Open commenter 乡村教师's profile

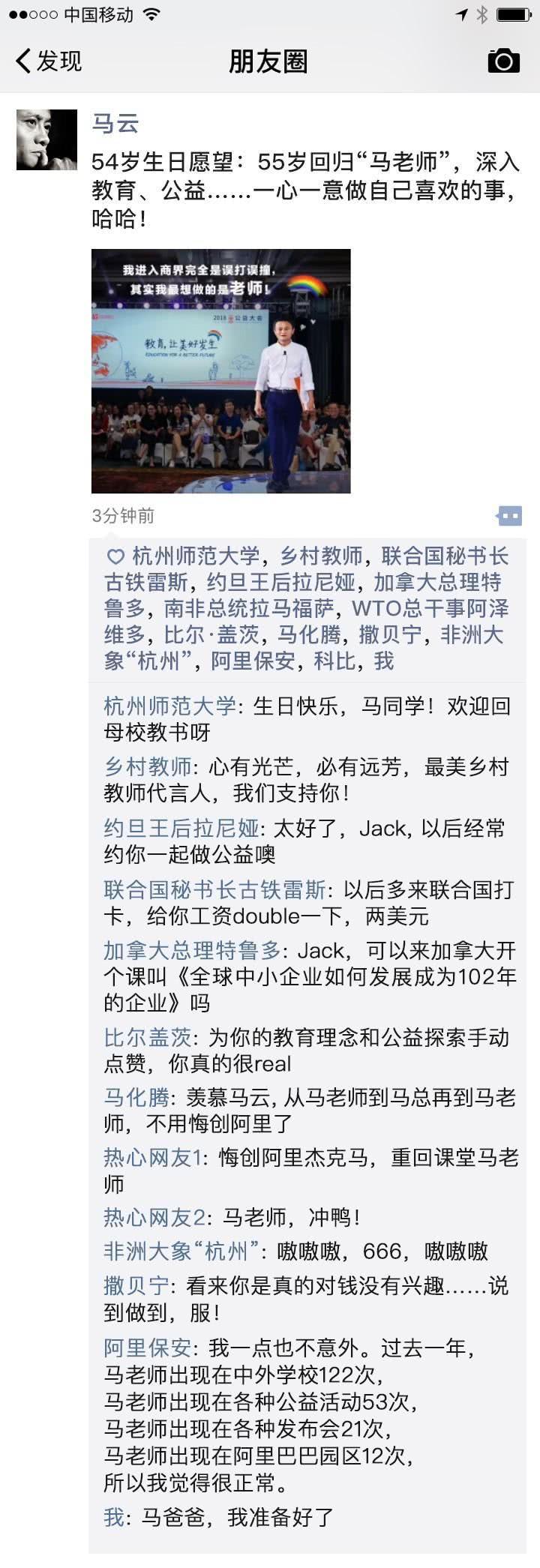click(148, 766)
